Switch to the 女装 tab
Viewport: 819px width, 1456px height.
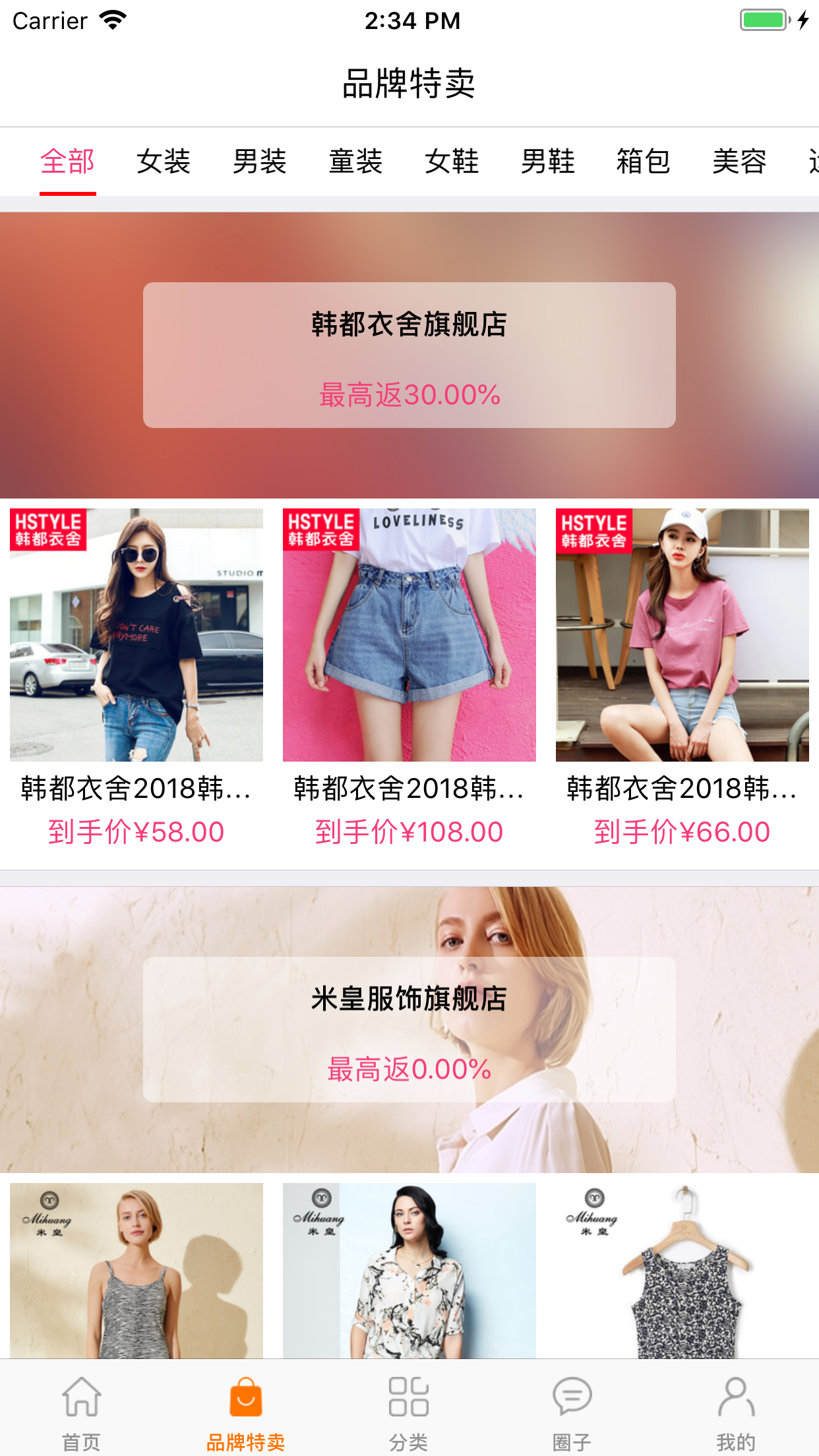pyautogui.click(x=164, y=162)
